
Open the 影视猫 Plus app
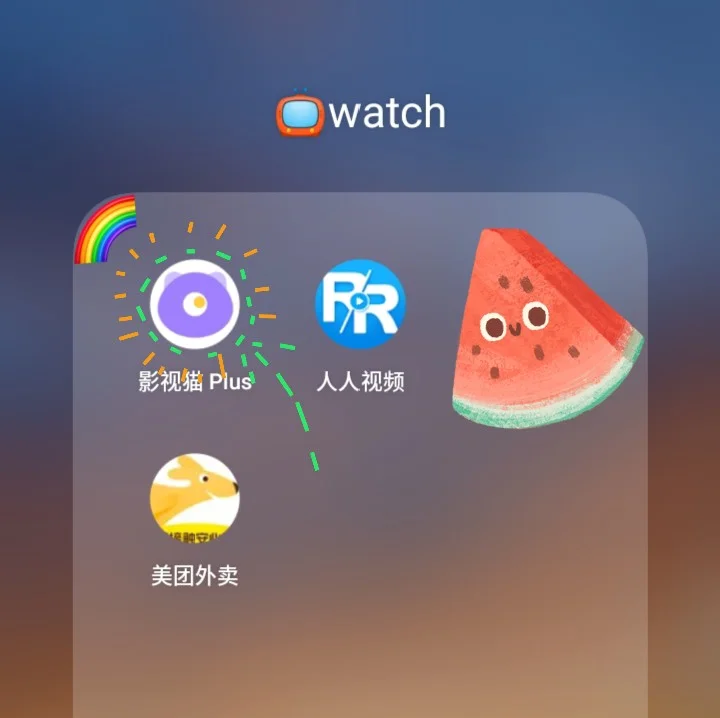(194, 304)
